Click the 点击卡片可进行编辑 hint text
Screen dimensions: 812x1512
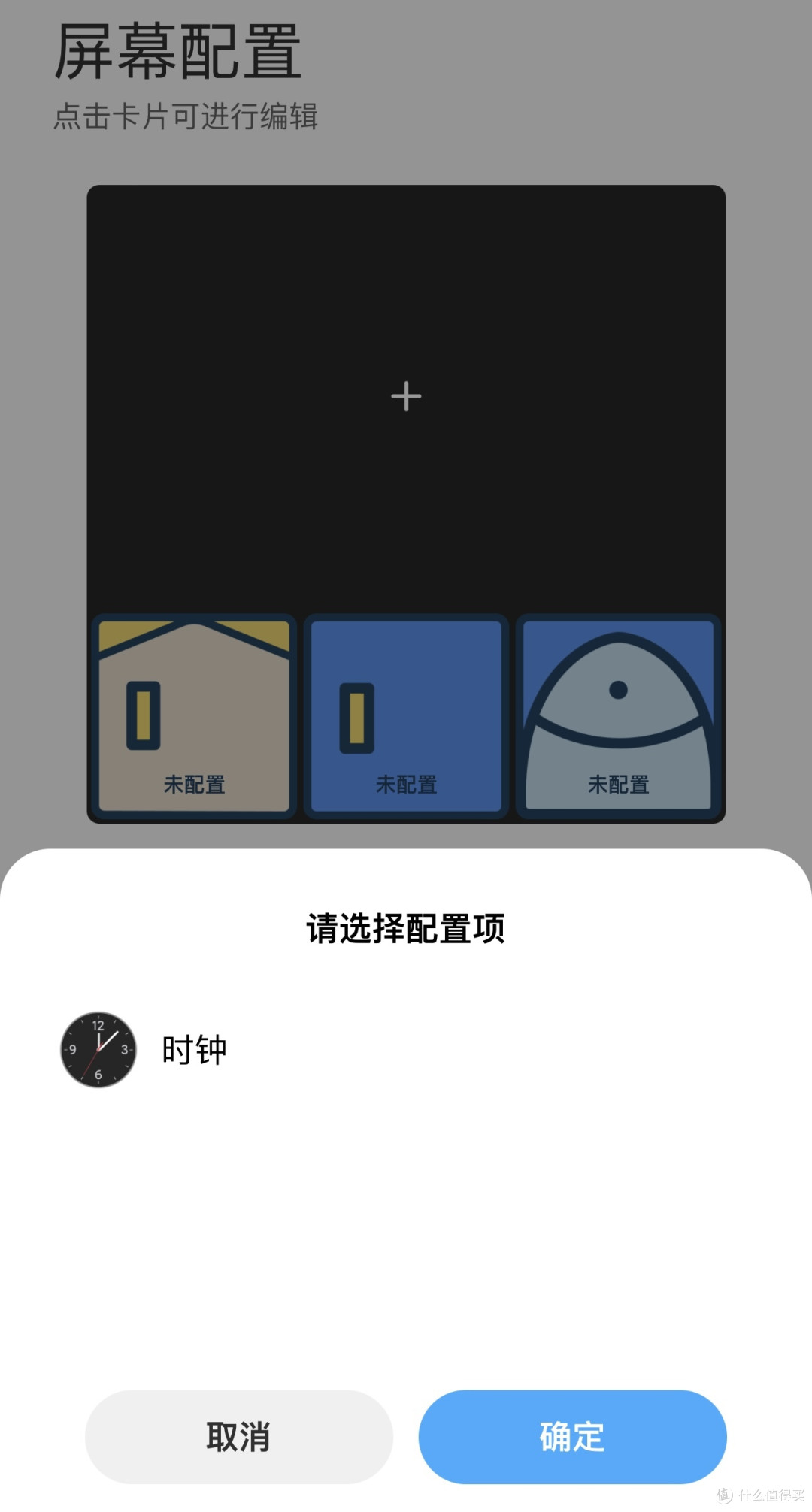point(185,116)
